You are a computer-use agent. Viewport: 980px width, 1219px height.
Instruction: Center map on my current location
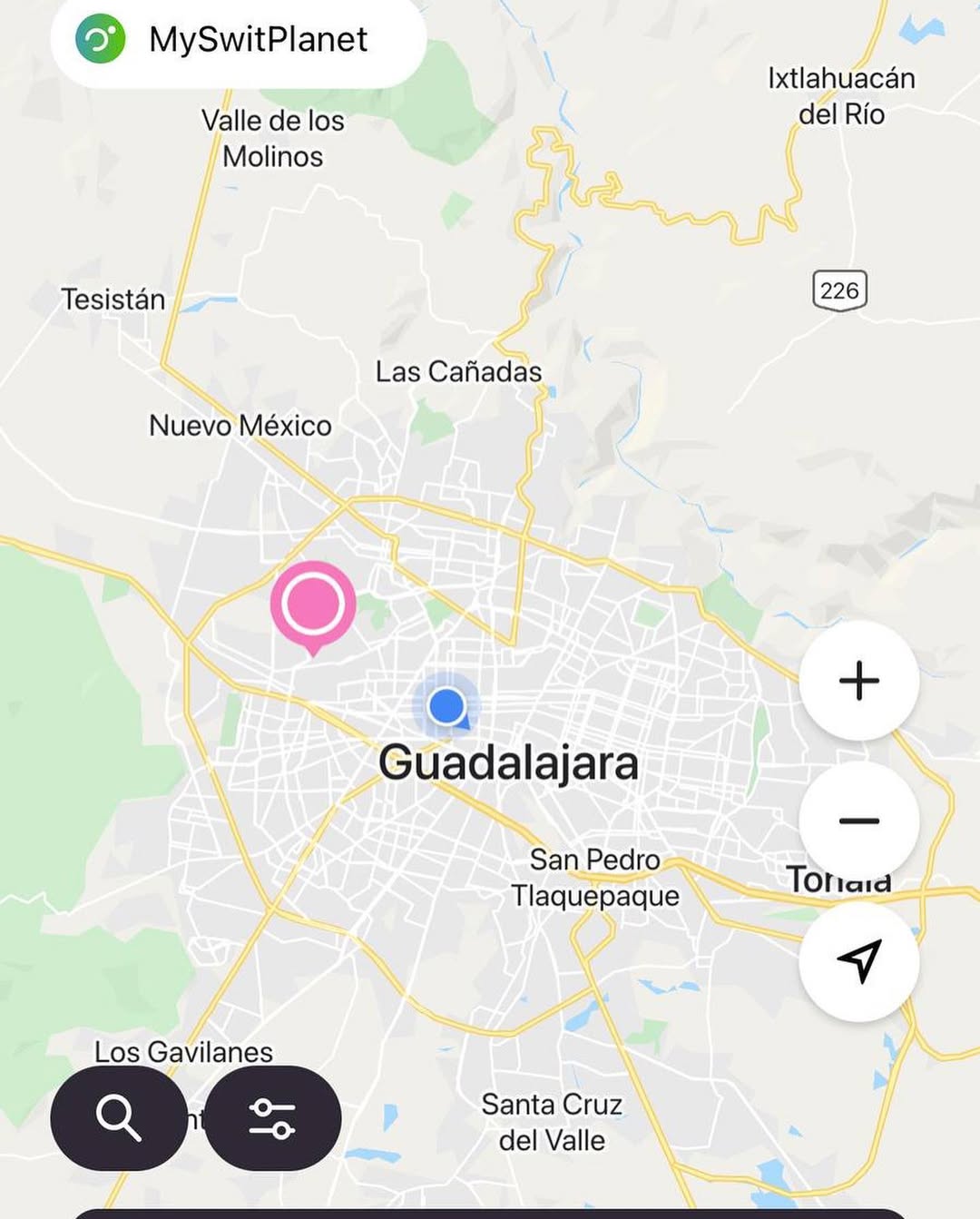point(858,960)
